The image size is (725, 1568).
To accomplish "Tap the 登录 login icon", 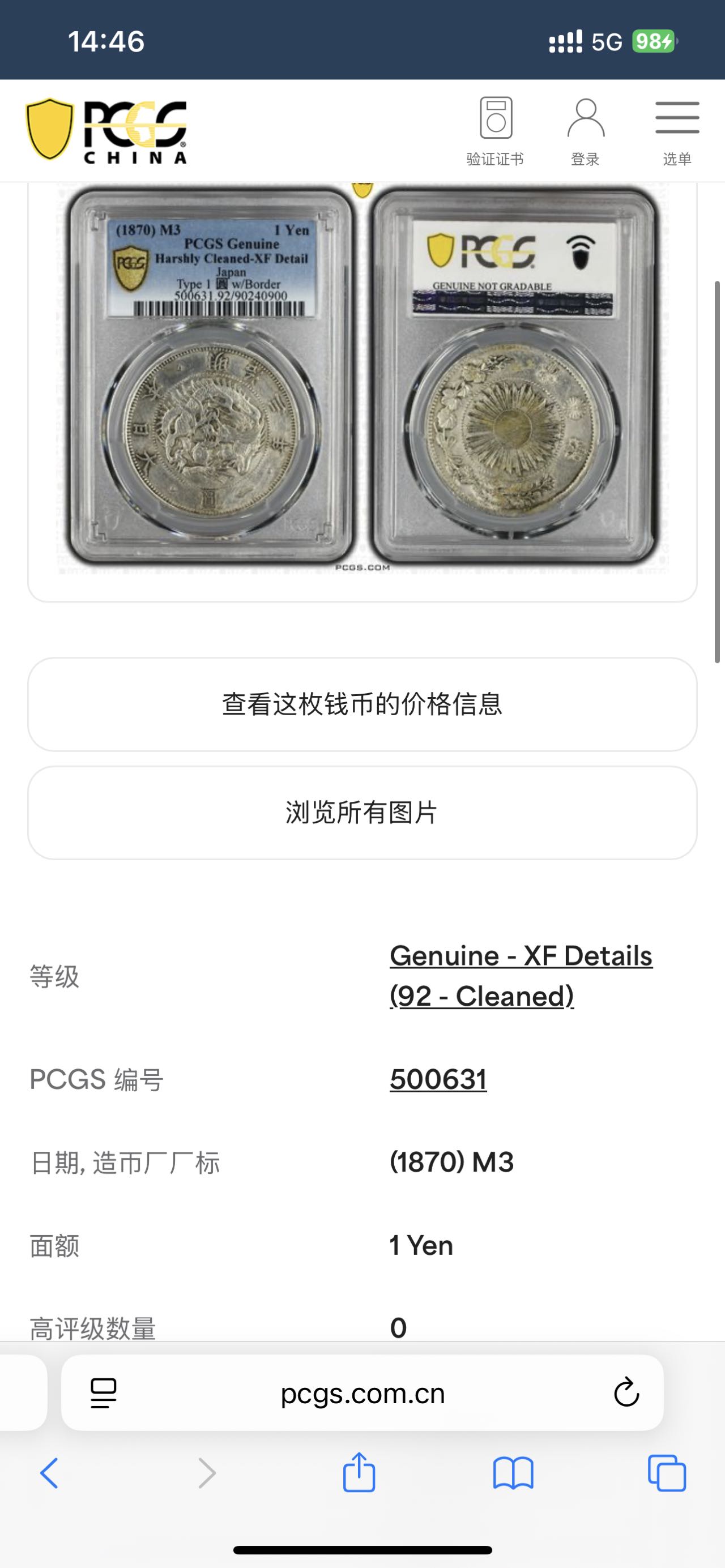I will [585, 130].
